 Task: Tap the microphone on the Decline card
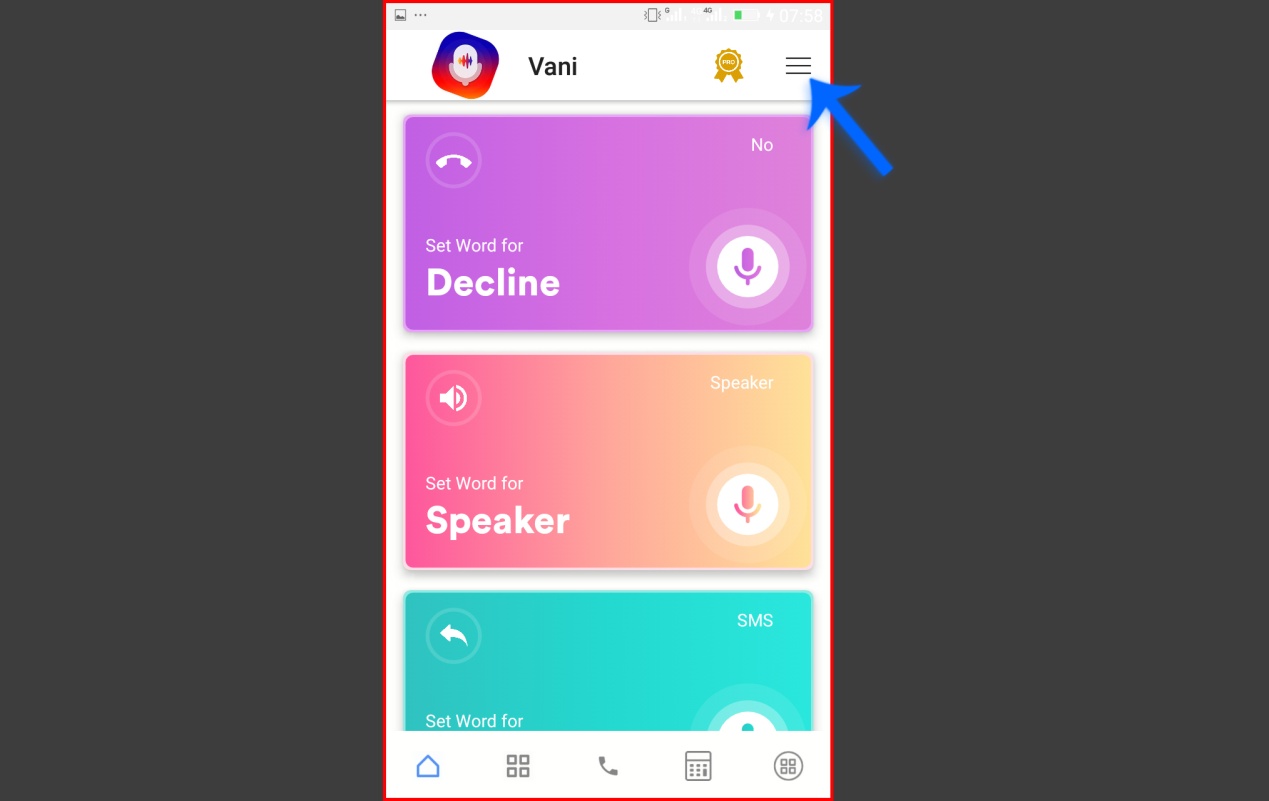click(747, 267)
